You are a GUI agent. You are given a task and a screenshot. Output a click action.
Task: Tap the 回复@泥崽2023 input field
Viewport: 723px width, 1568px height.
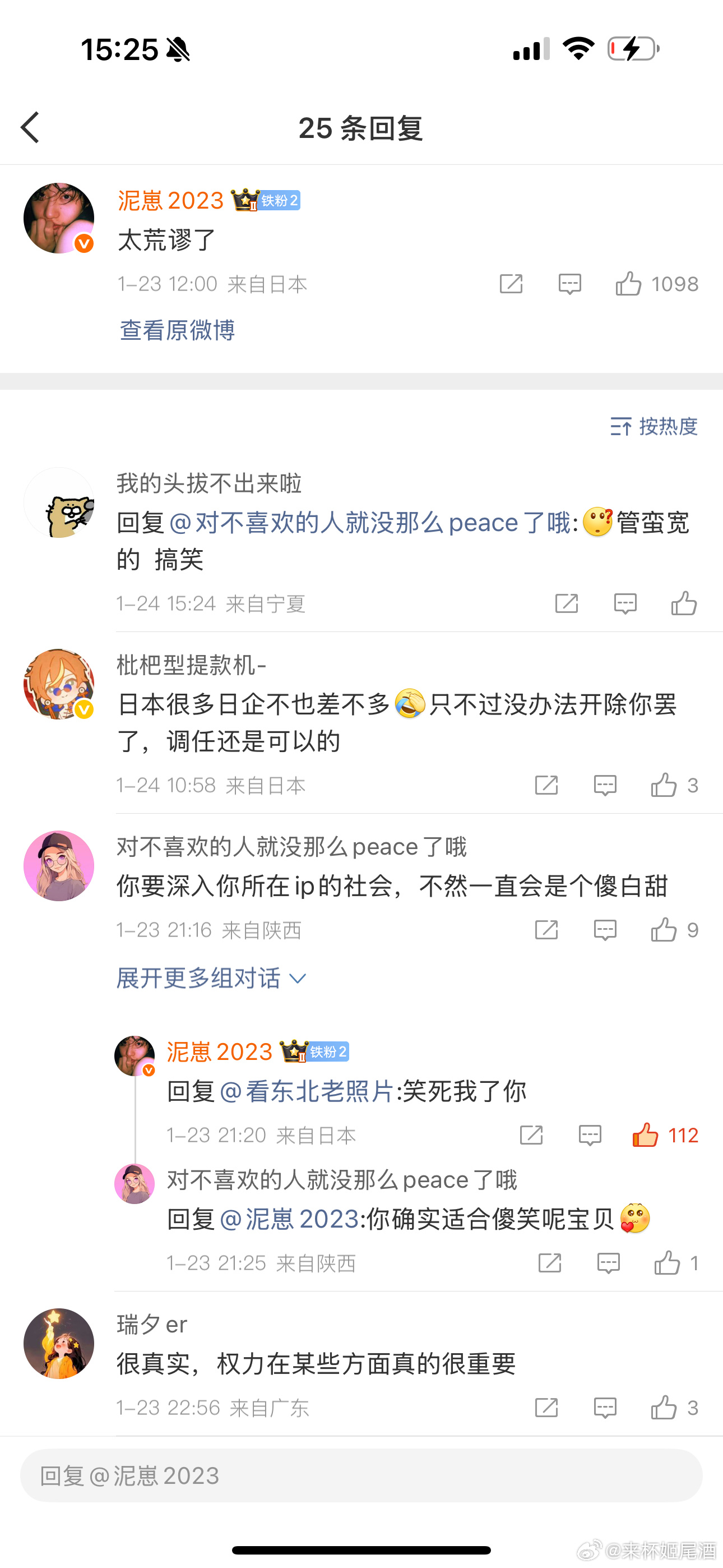361,1475
